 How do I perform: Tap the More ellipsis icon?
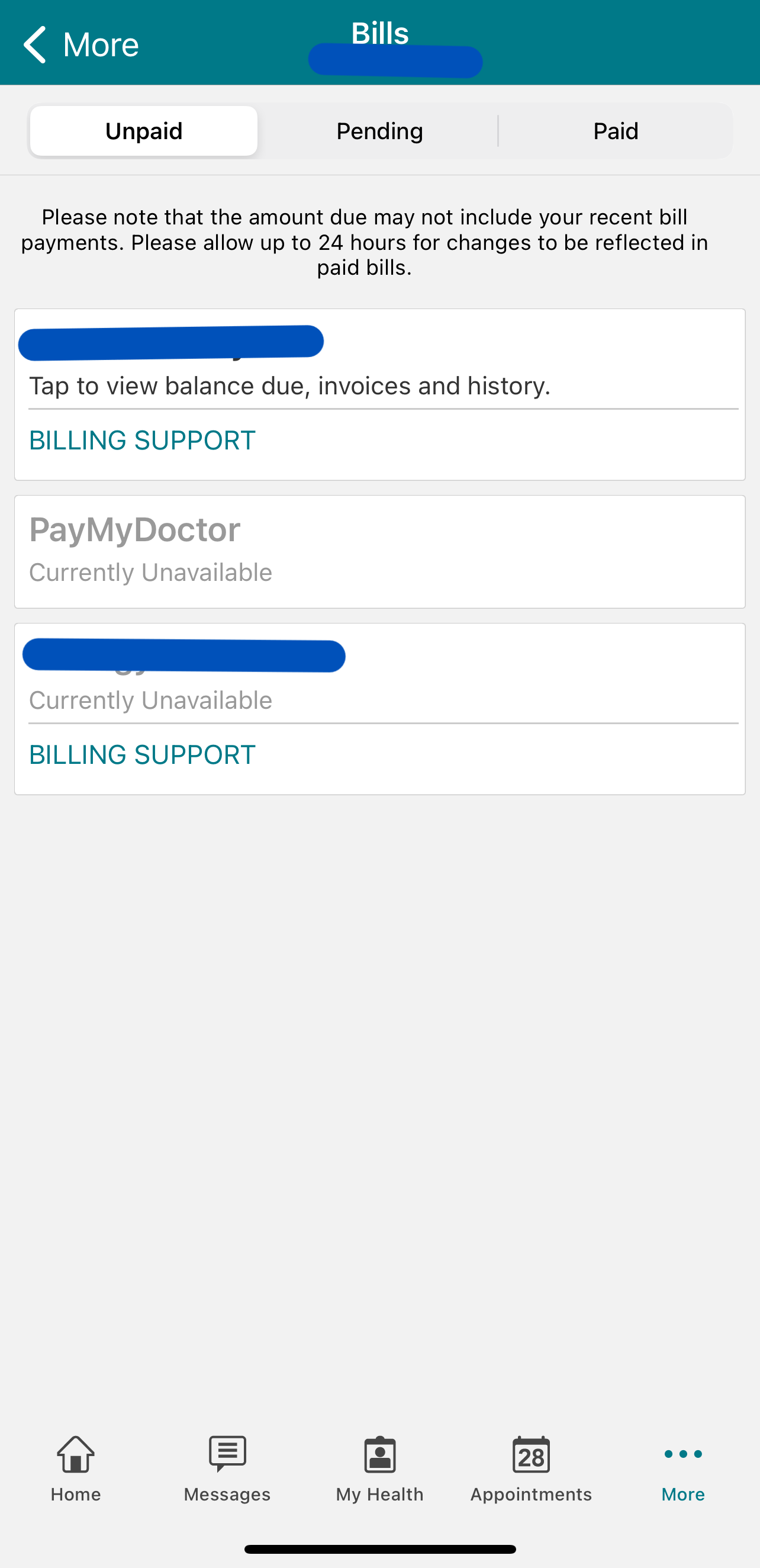[x=682, y=1455]
